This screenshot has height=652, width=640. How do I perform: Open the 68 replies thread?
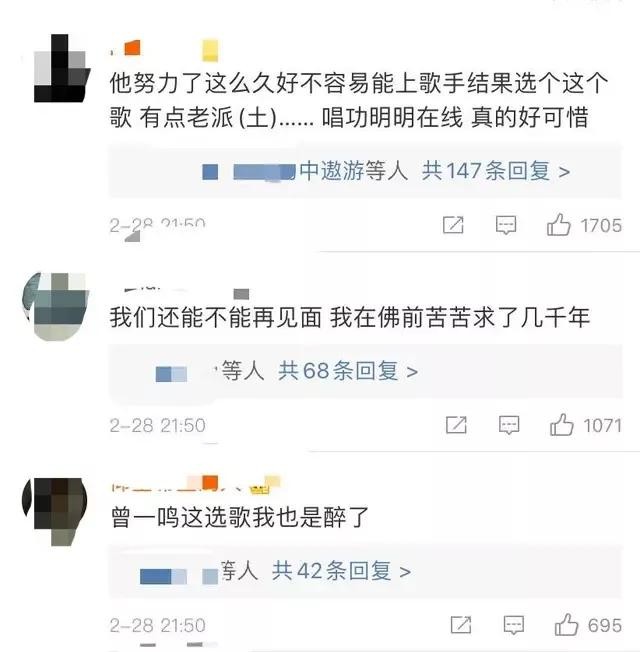347,372
